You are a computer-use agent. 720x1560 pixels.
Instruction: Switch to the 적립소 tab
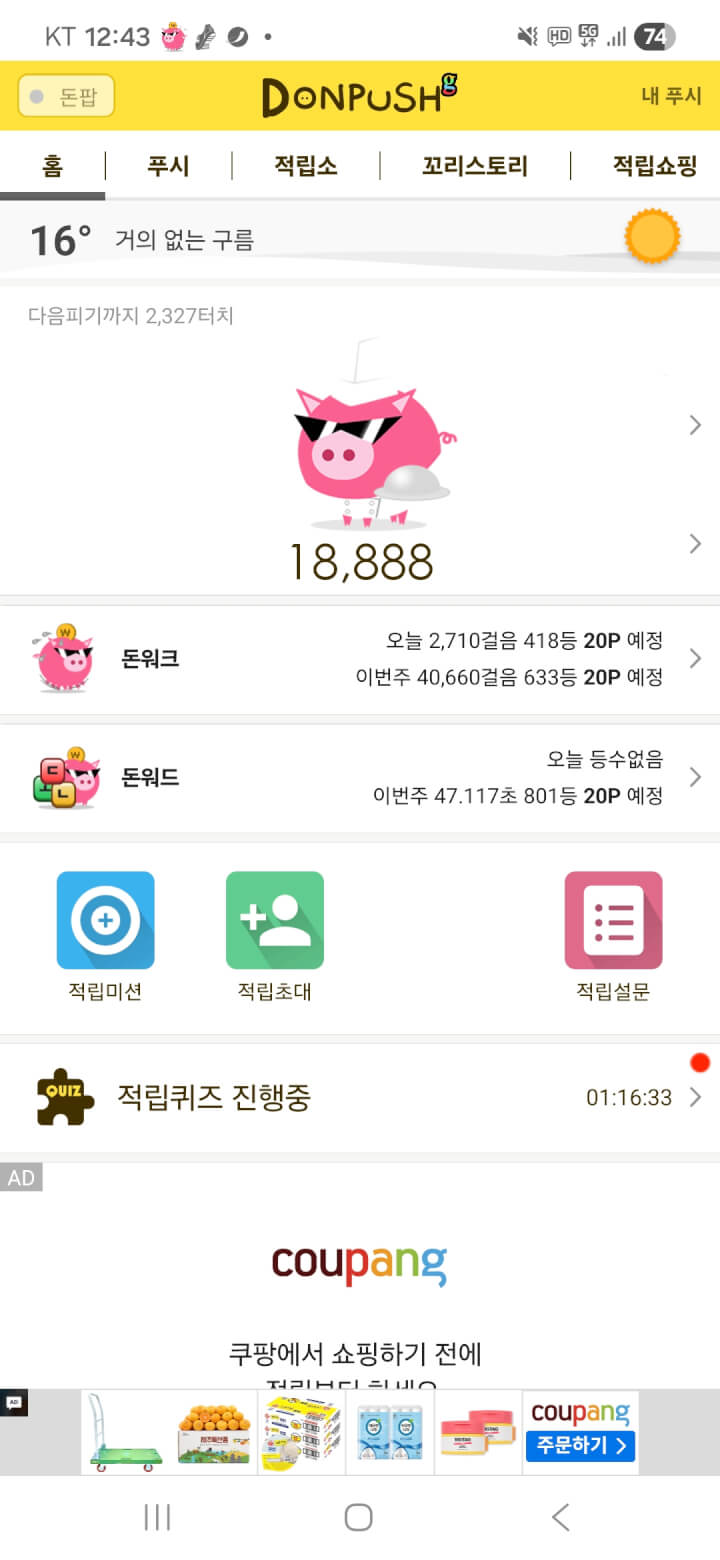[305, 166]
